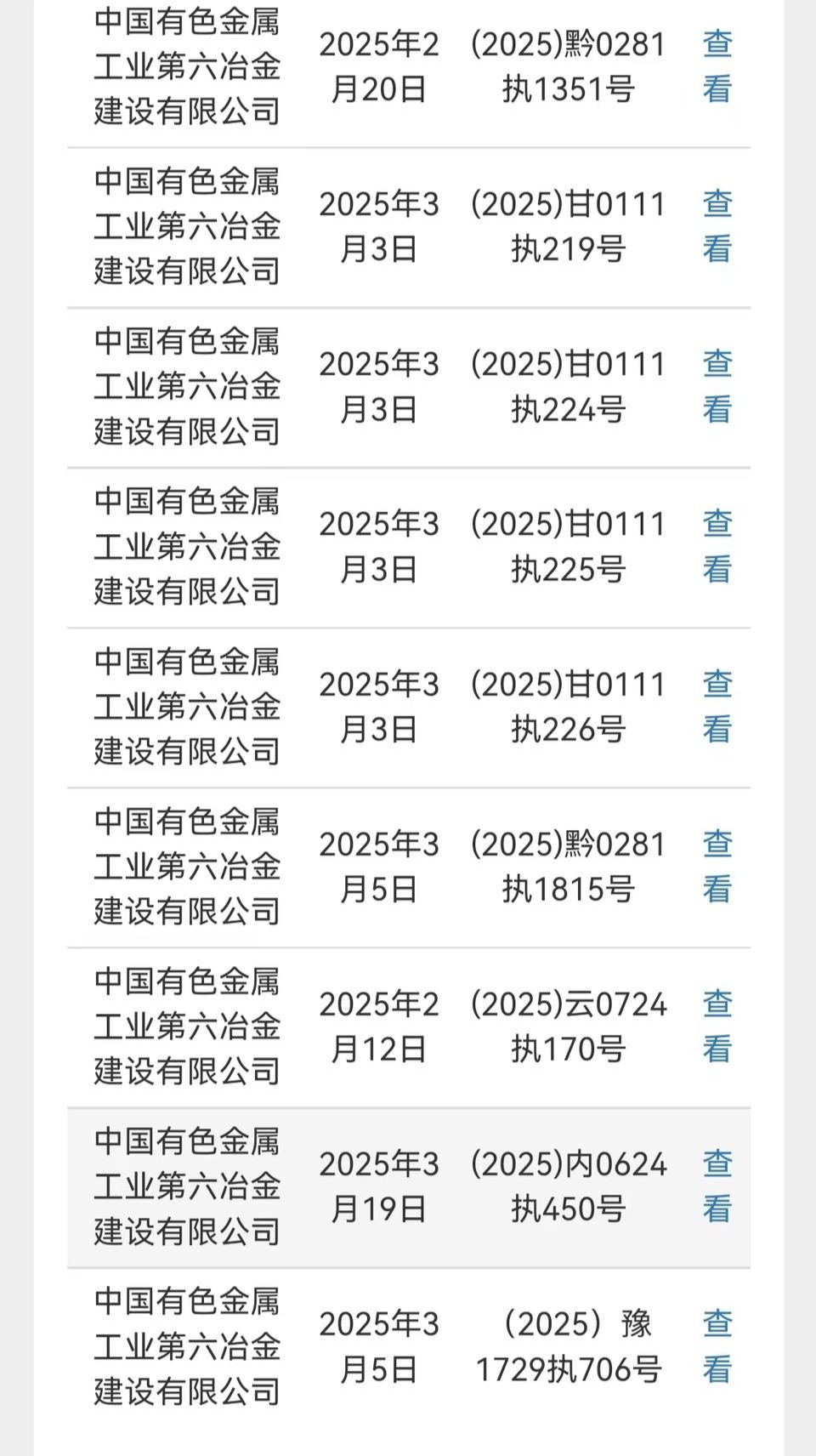Select the case number (2025)甘0111执219号

568,225
